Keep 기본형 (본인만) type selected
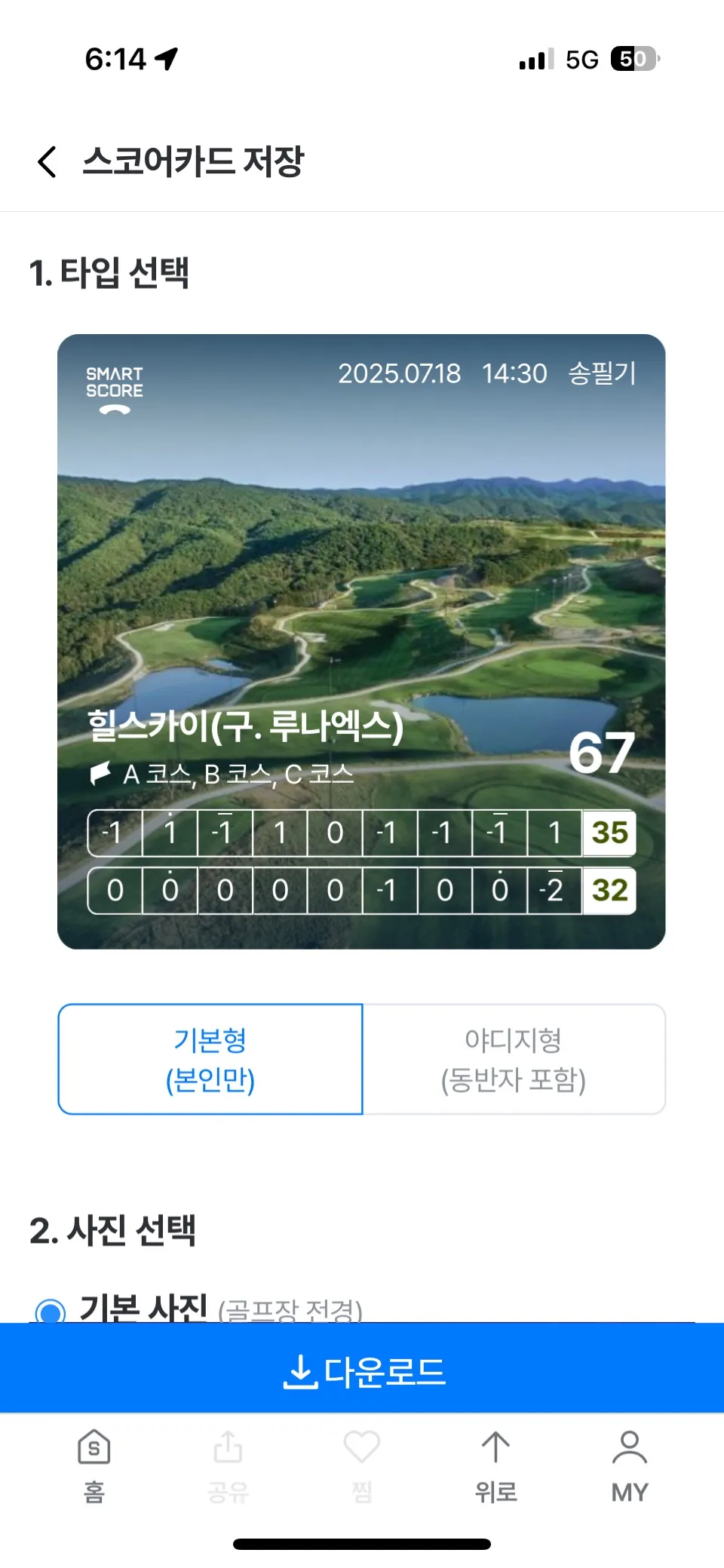 click(x=211, y=1059)
